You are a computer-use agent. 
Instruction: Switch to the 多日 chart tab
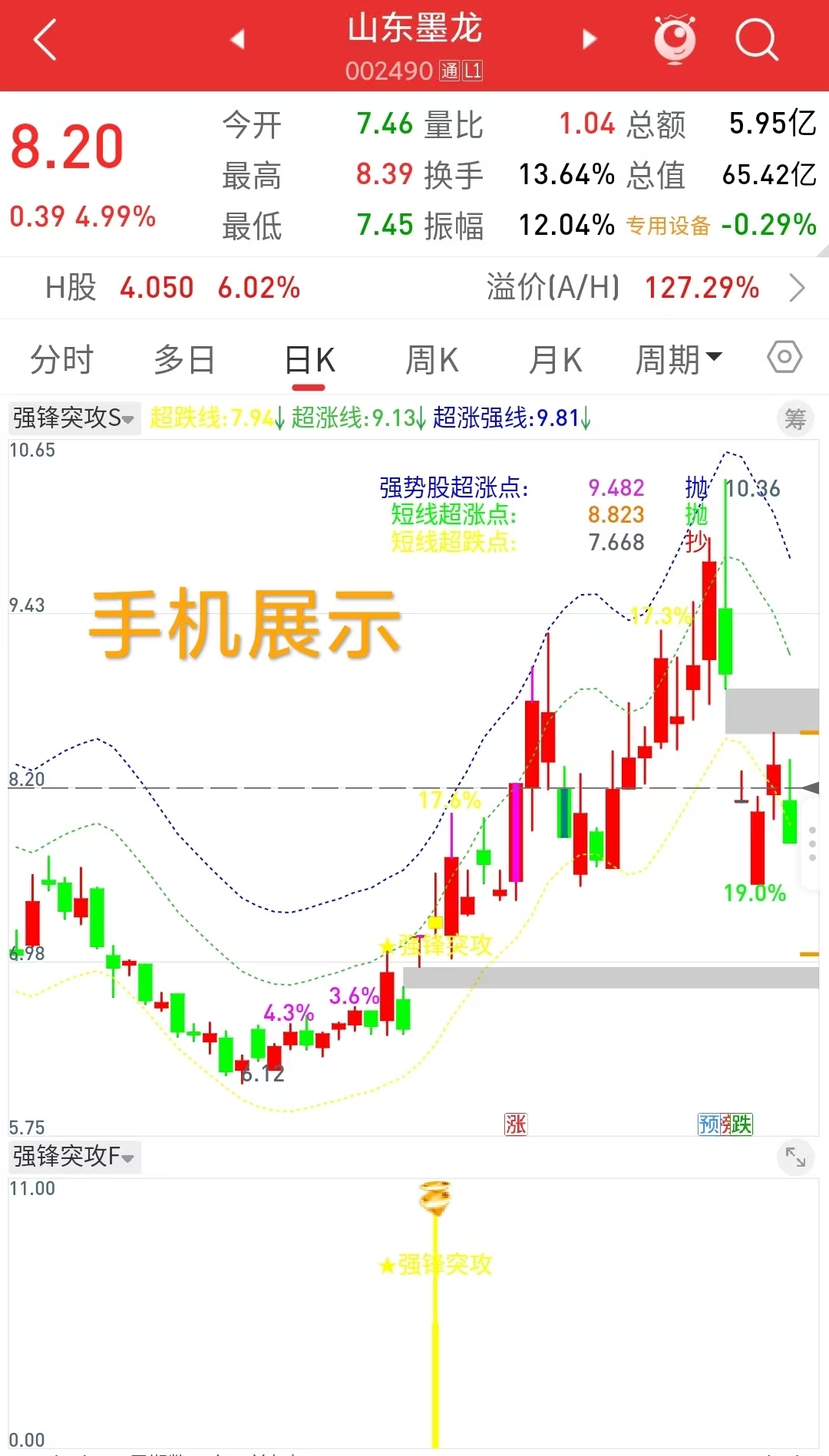tap(184, 360)
